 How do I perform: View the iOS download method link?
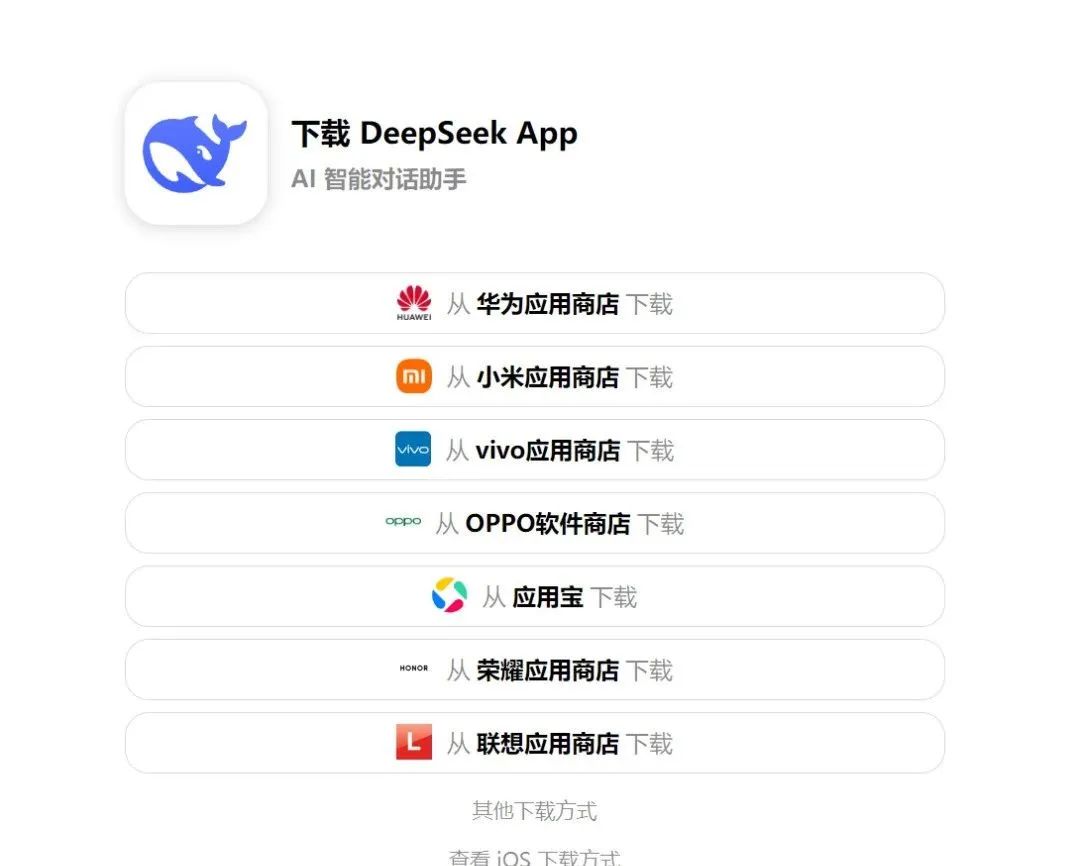[x=534, y=857]
